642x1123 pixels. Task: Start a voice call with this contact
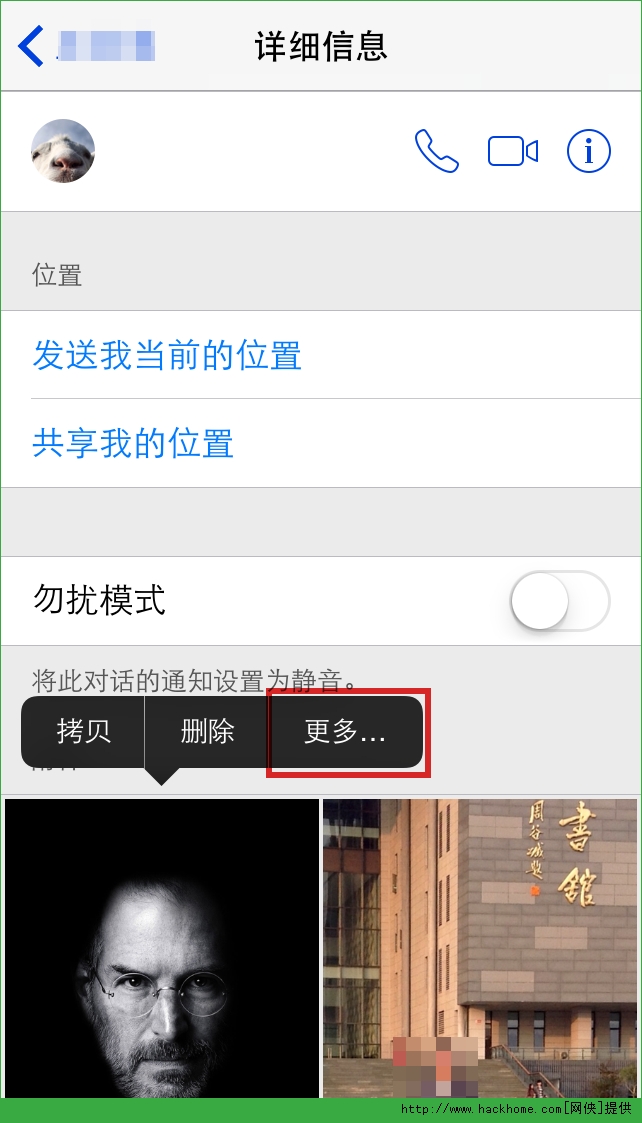[x=436, y=151]
